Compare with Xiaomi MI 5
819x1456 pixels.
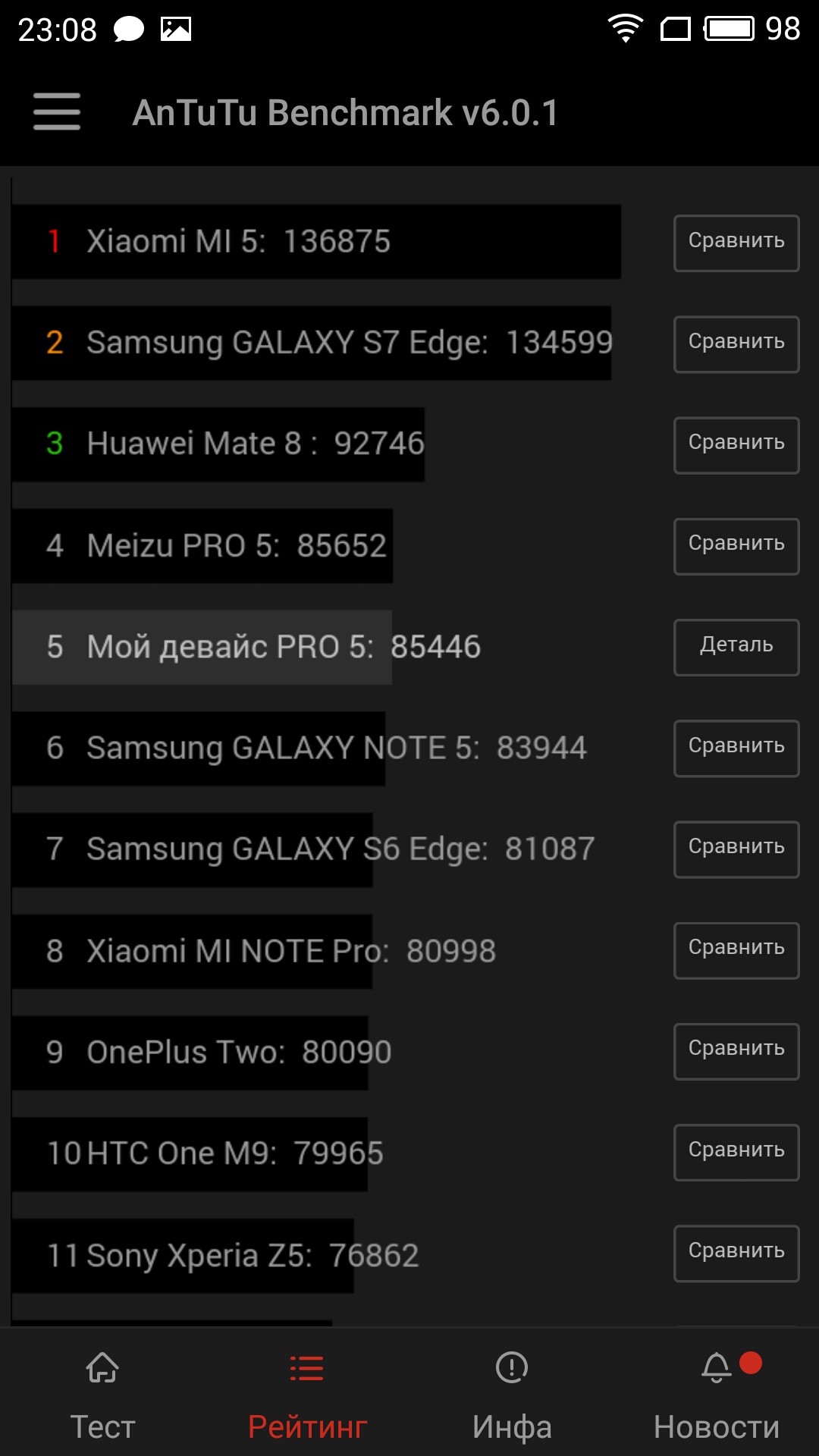736,243
